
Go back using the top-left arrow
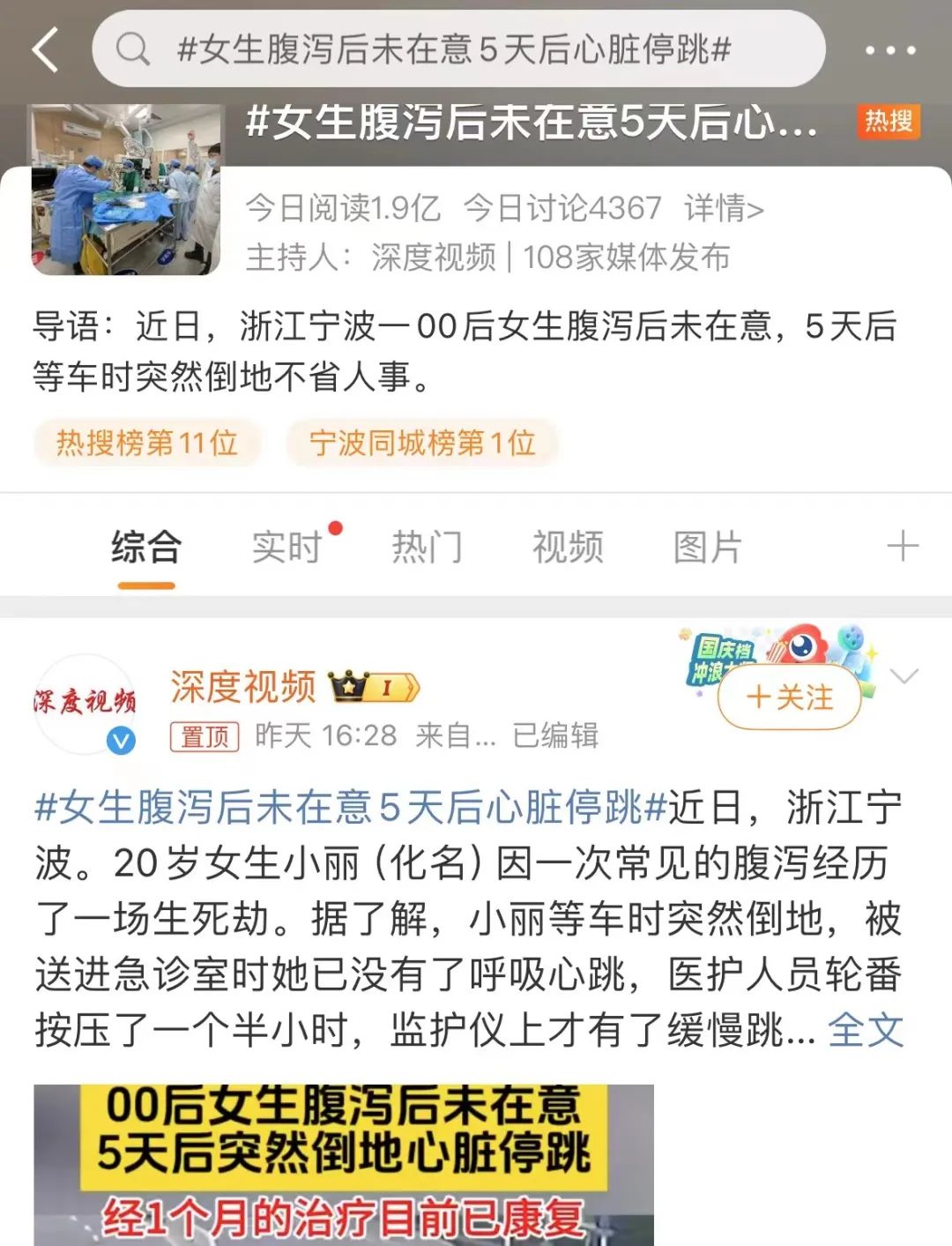46,49
